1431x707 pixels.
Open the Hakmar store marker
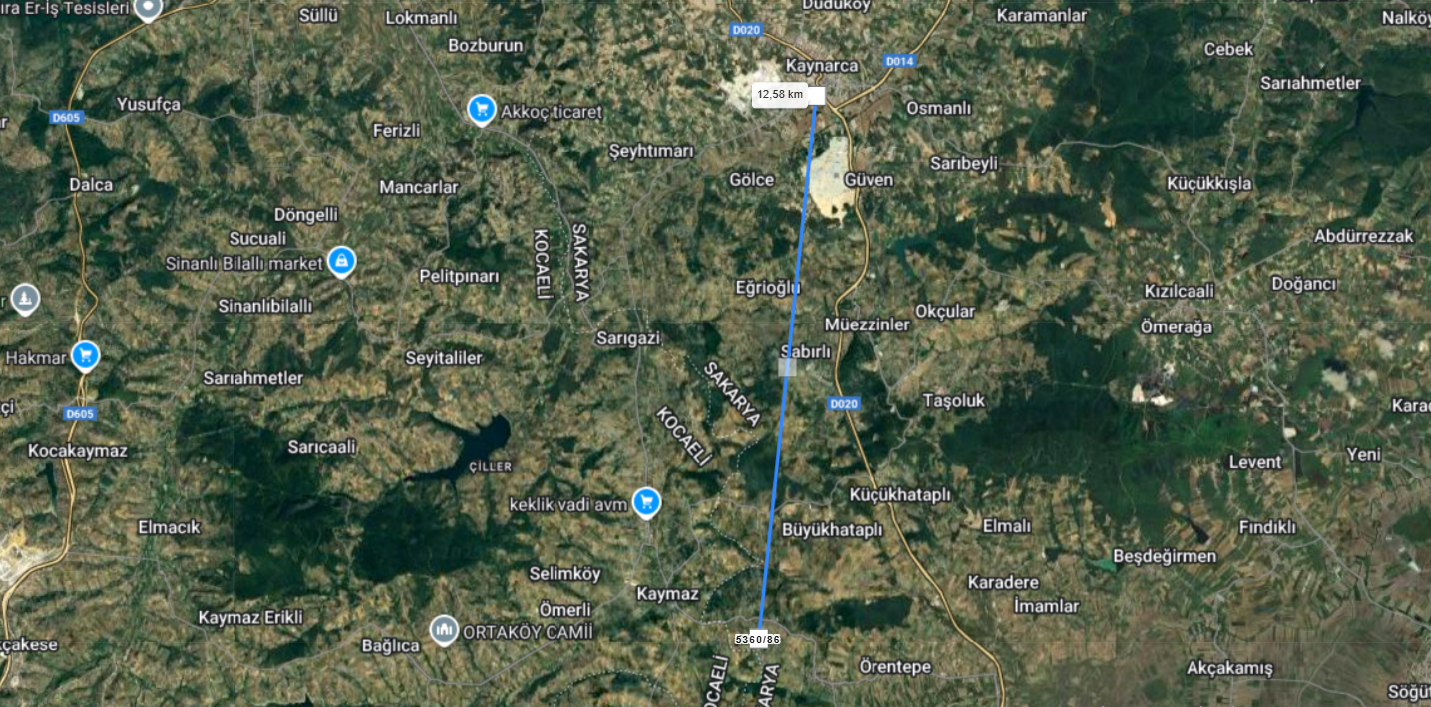(x=85, y=354)
